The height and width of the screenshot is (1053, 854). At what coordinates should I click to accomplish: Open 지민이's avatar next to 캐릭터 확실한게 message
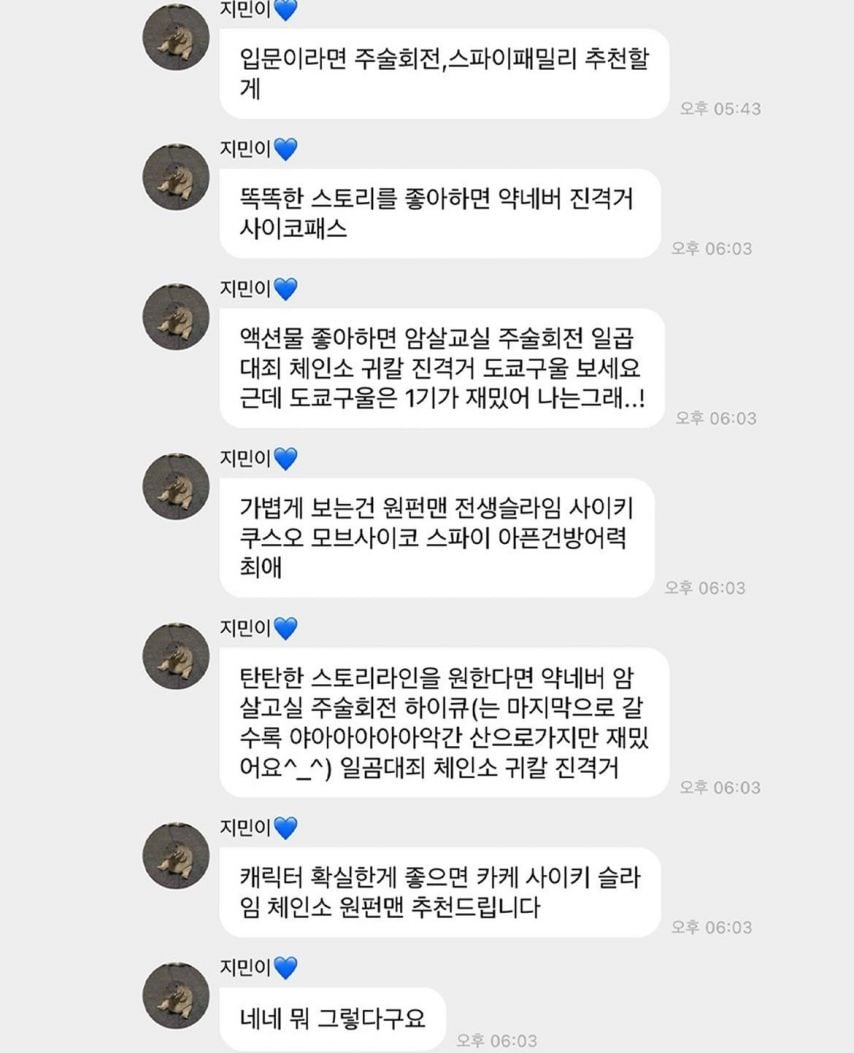point(176,857)
